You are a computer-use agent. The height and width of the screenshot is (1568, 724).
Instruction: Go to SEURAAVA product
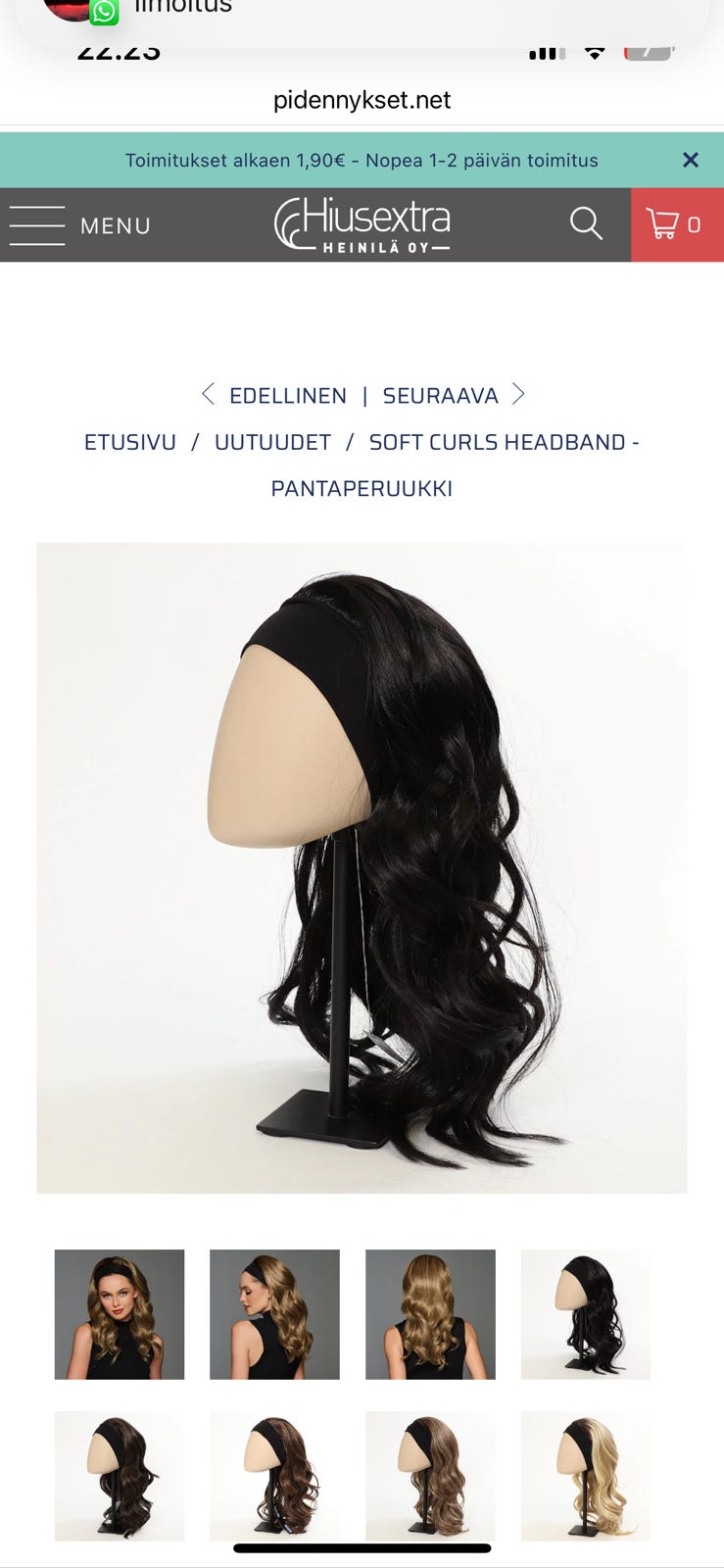(x=454, y=395)
